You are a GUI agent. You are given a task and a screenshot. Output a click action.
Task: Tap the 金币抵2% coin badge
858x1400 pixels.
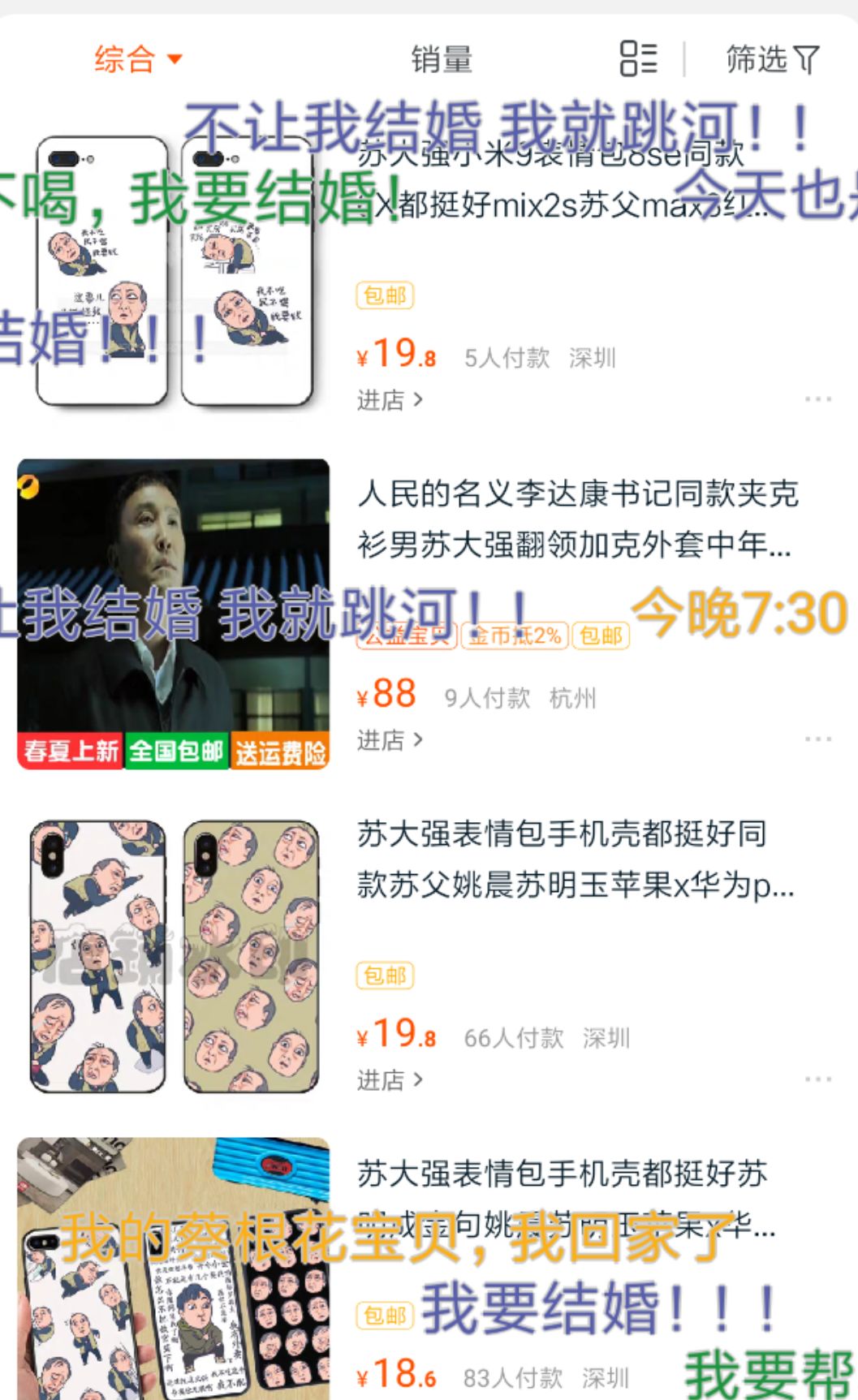512,637
